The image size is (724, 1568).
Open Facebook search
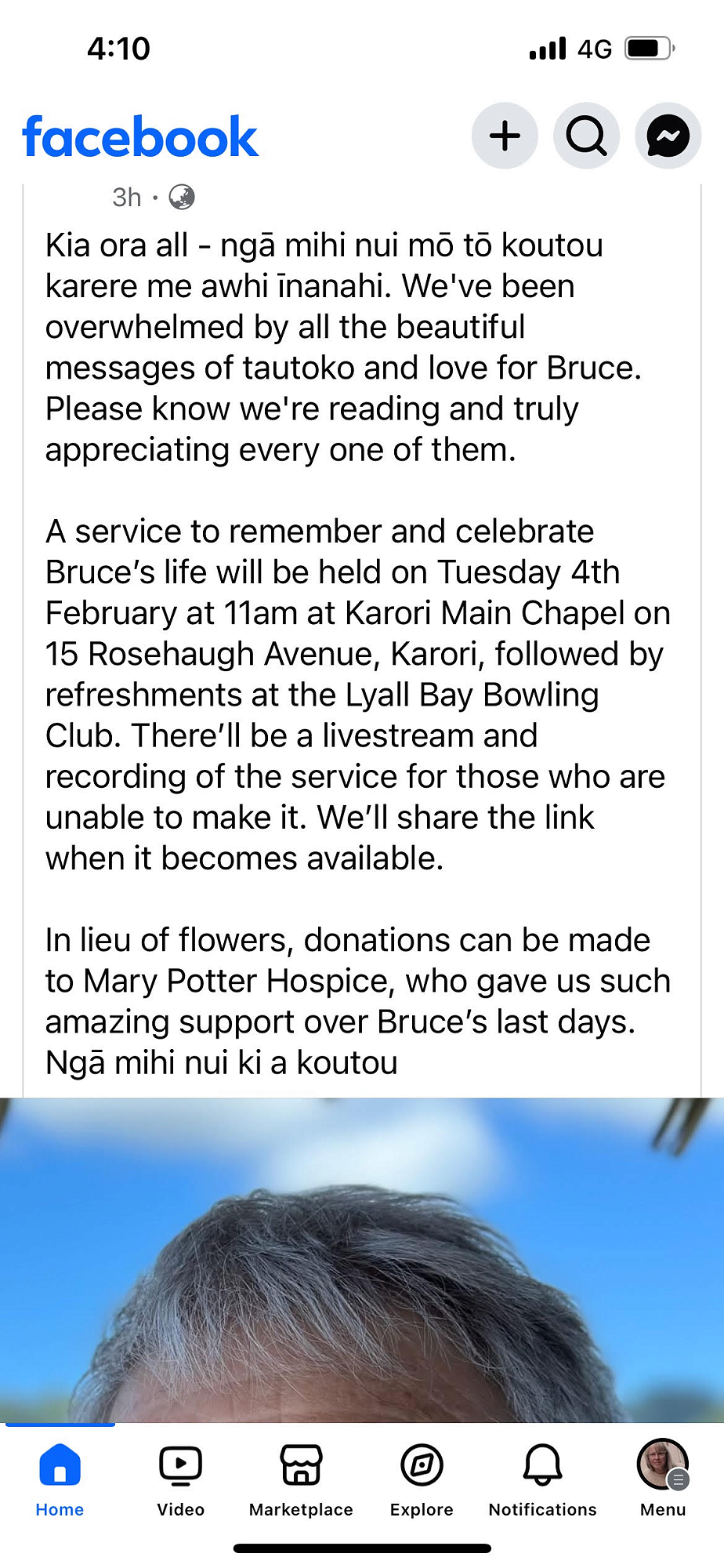[586, 136]
